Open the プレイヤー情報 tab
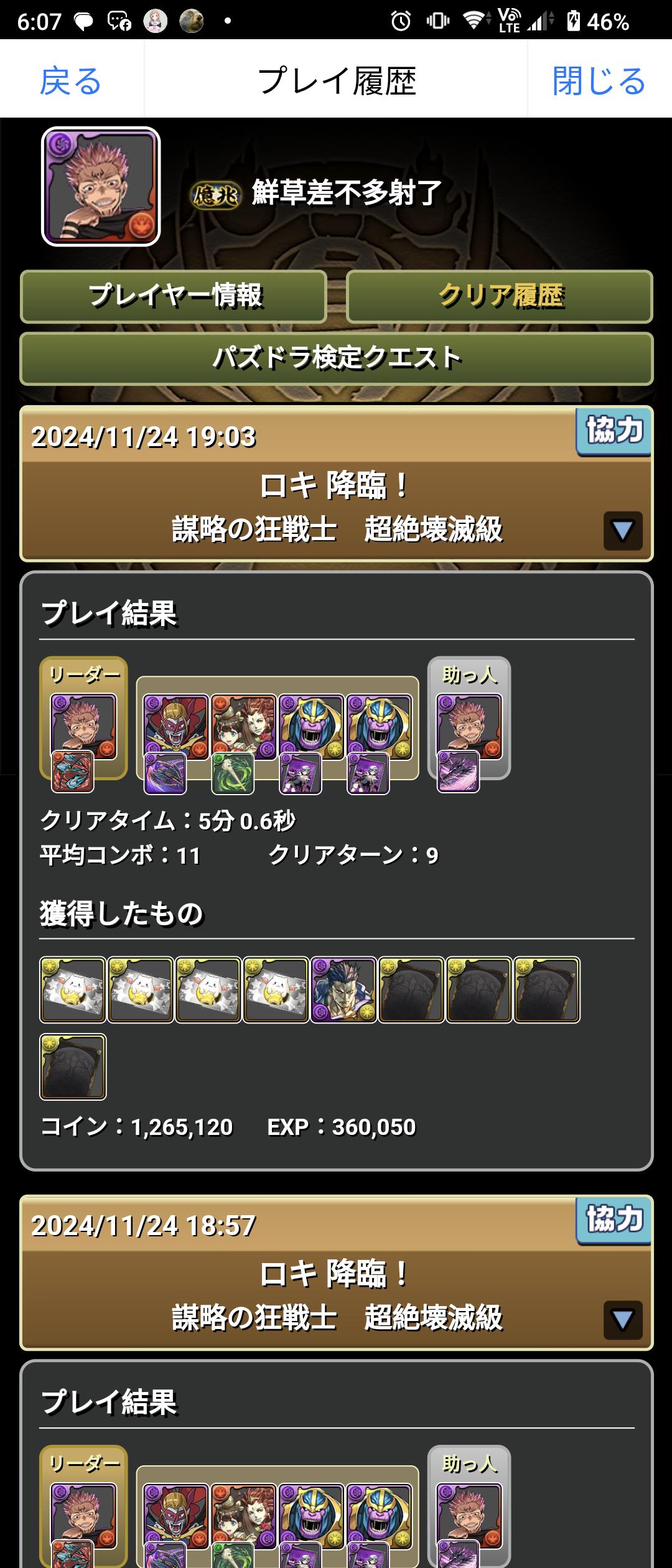672x1568 pixels. click(174, 296)
